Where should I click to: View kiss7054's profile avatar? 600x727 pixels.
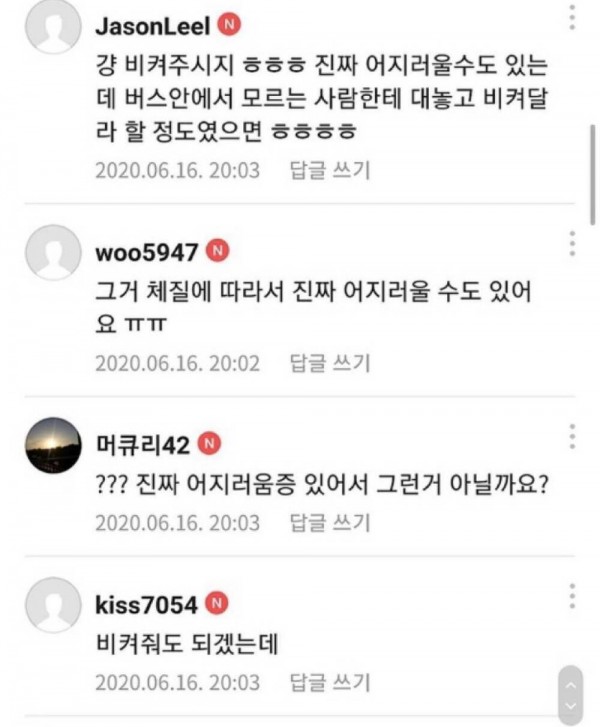[x=52, y=605]
